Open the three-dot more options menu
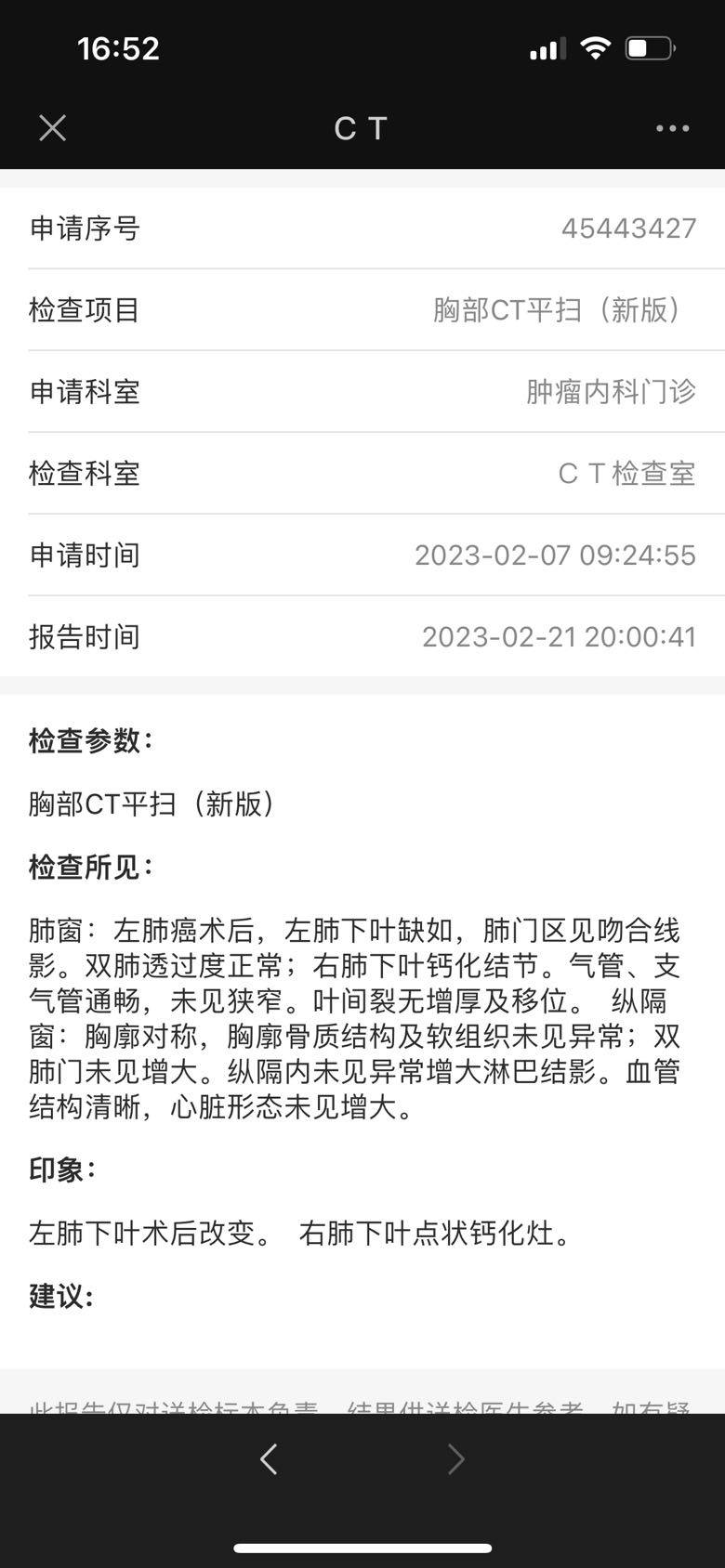This screenshot has width=725, height=1568. click(x=672, y=128)
